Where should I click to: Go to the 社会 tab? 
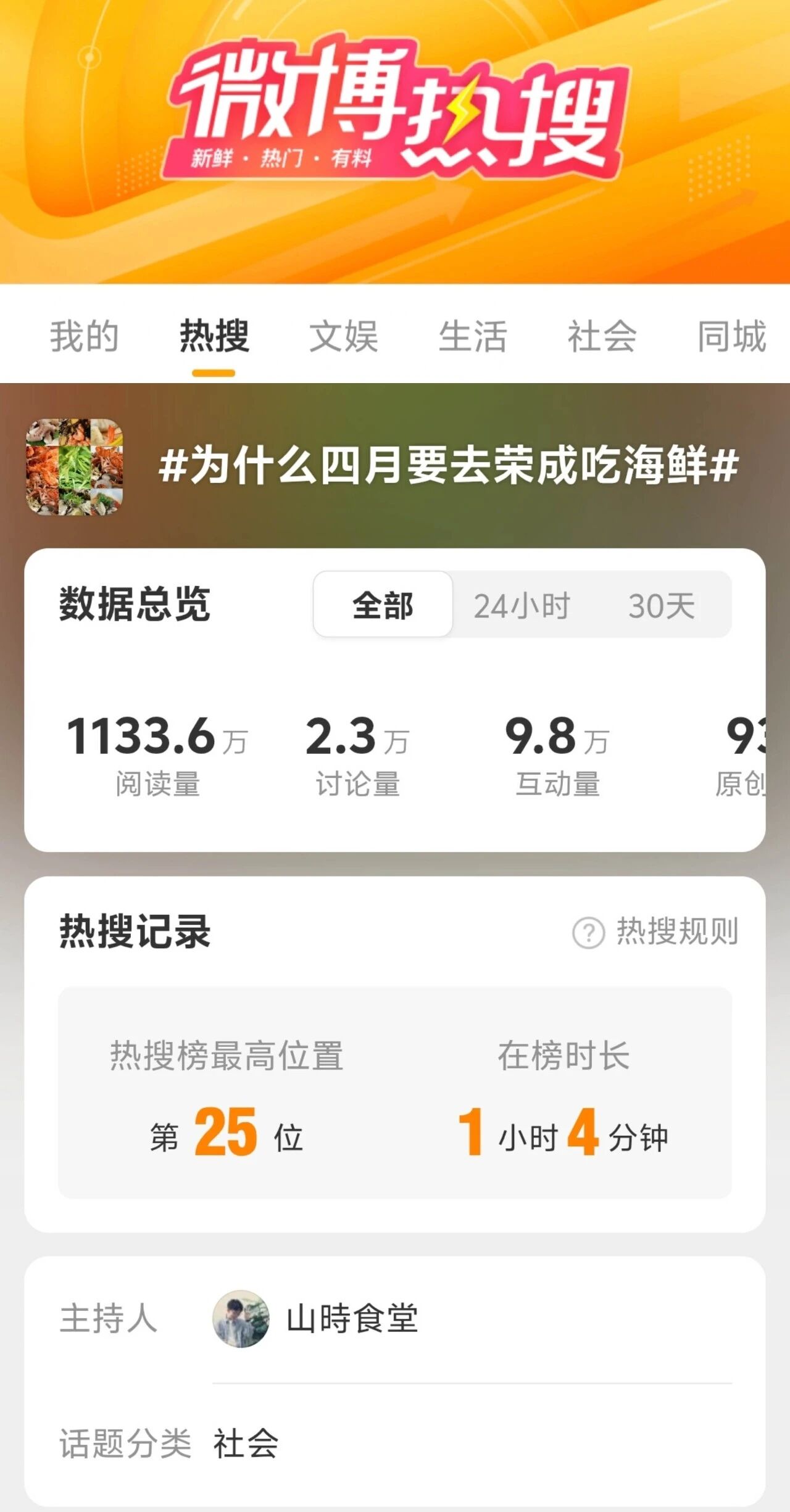pyautogui.click(x=602, y=336)
